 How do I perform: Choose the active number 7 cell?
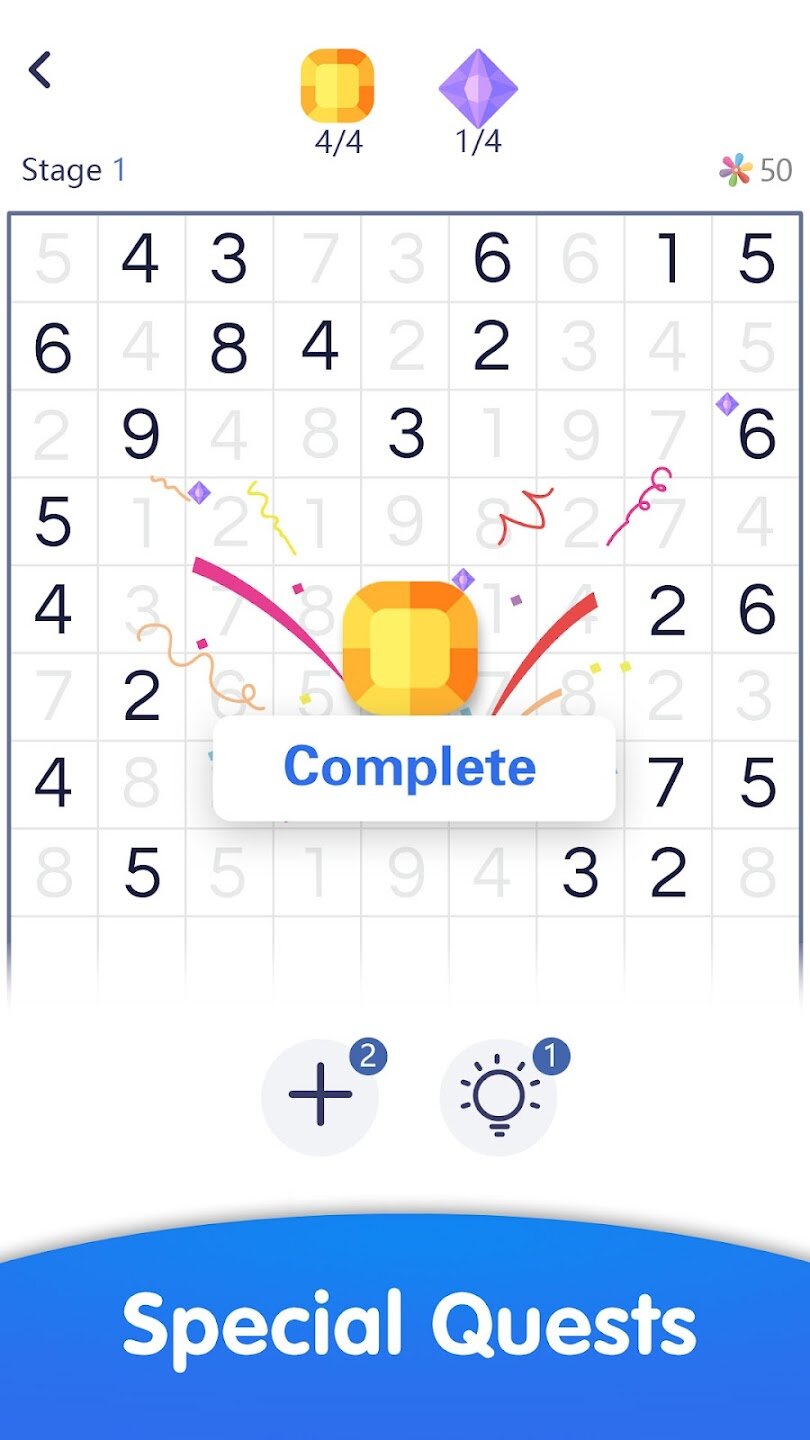[668, 785]
